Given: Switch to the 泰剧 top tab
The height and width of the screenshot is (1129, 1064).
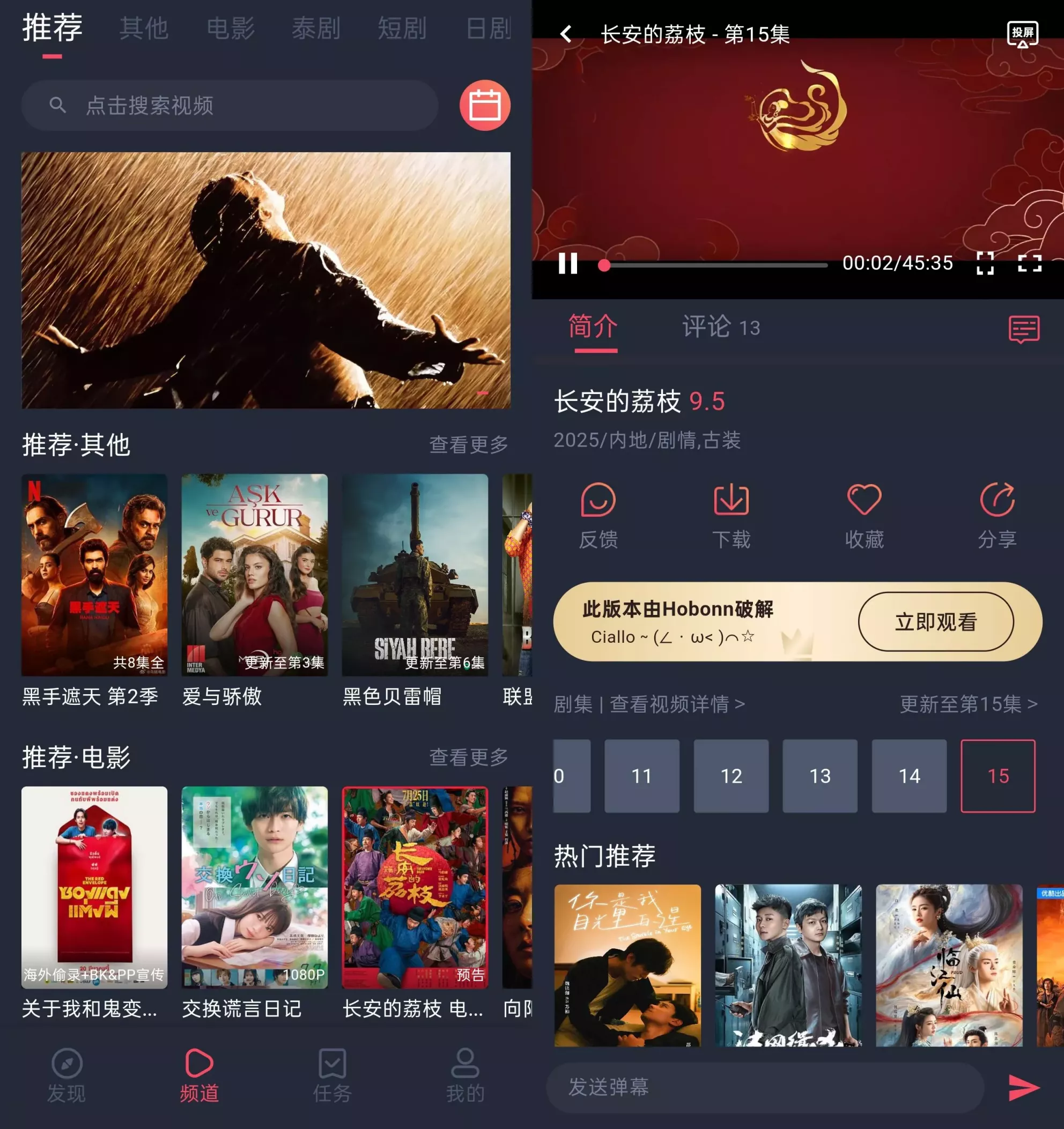Looking at the screenshot, I should click(316, 28).
